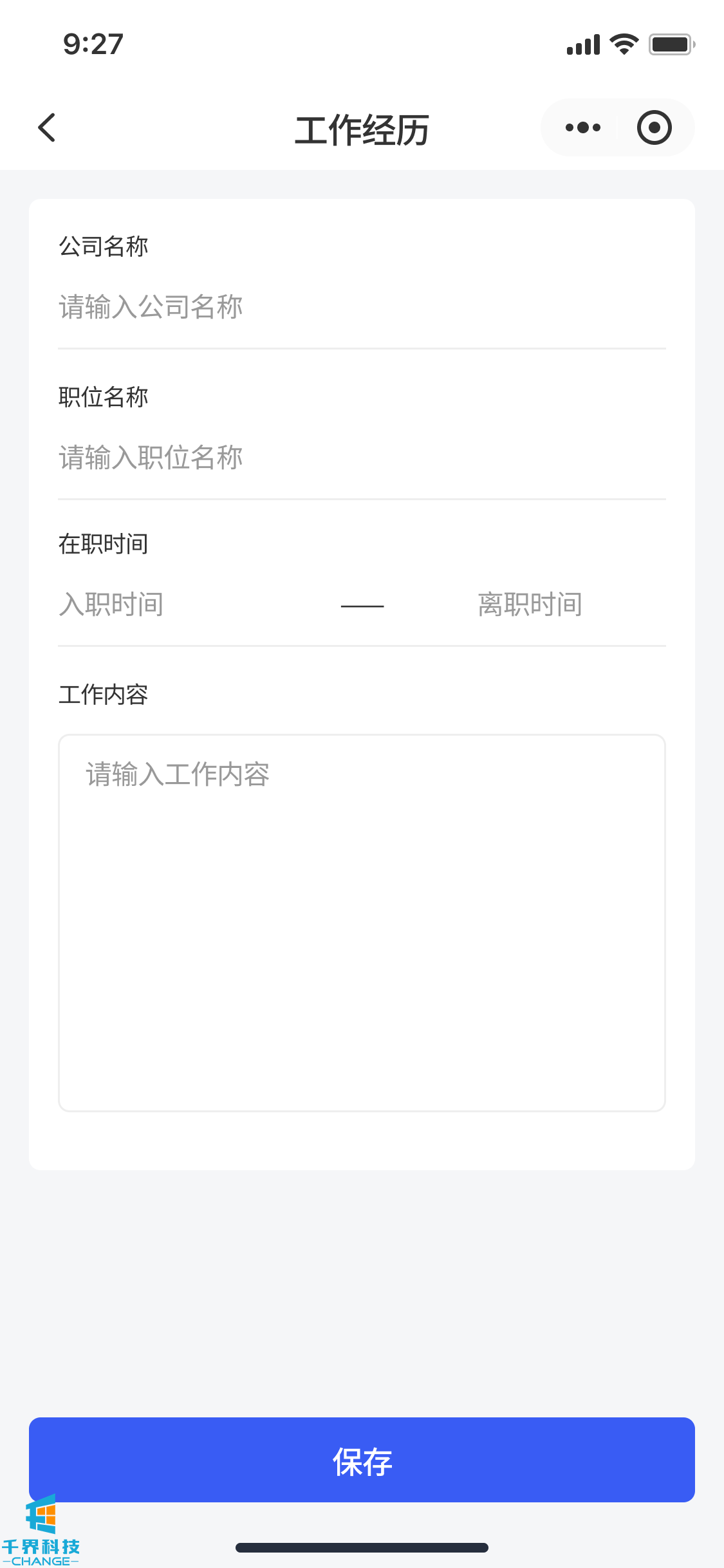Select the 入职时间 start date

[x=111, y=604]
